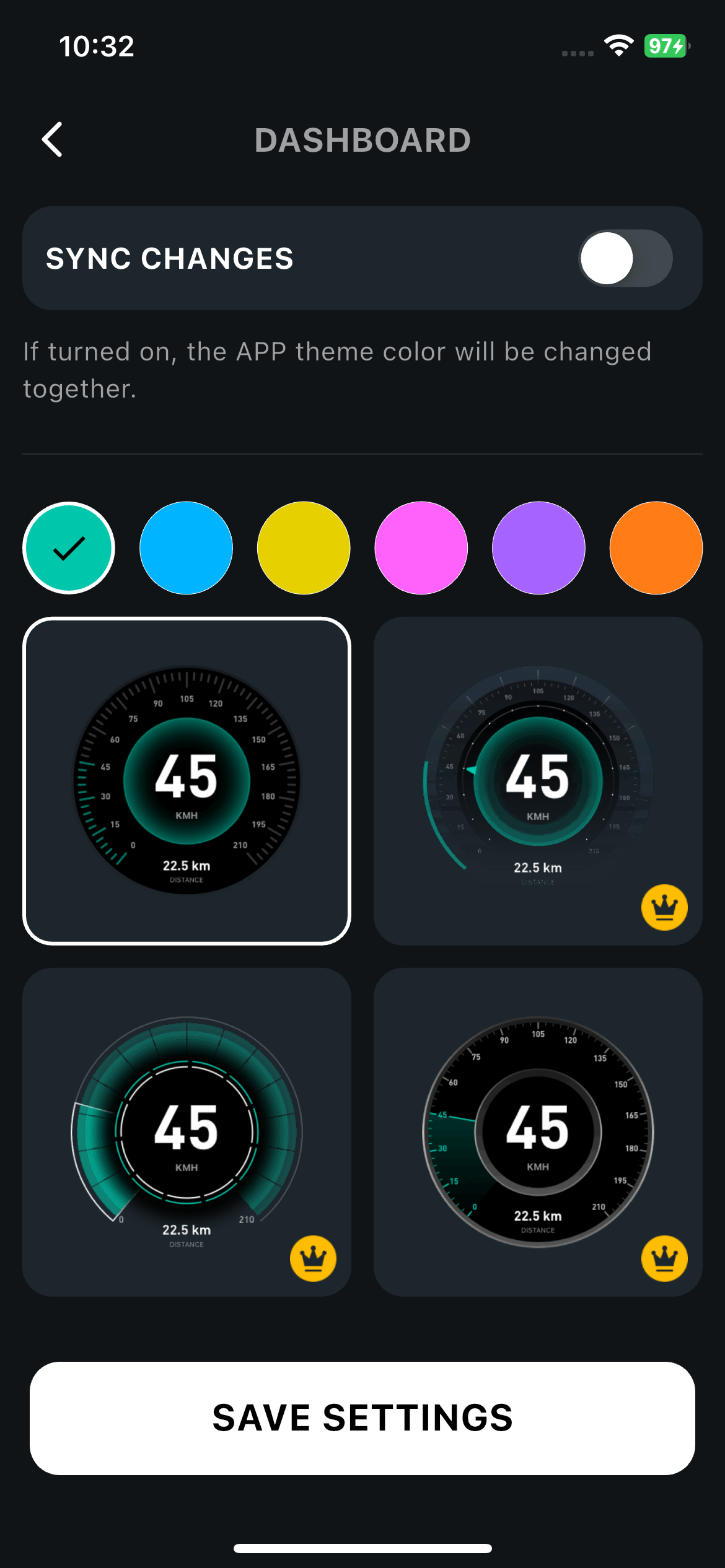Enable the Sync Changes switch
Image resolution: width=725 pixels, height=1568 pixels.
[x=625, y=258]
